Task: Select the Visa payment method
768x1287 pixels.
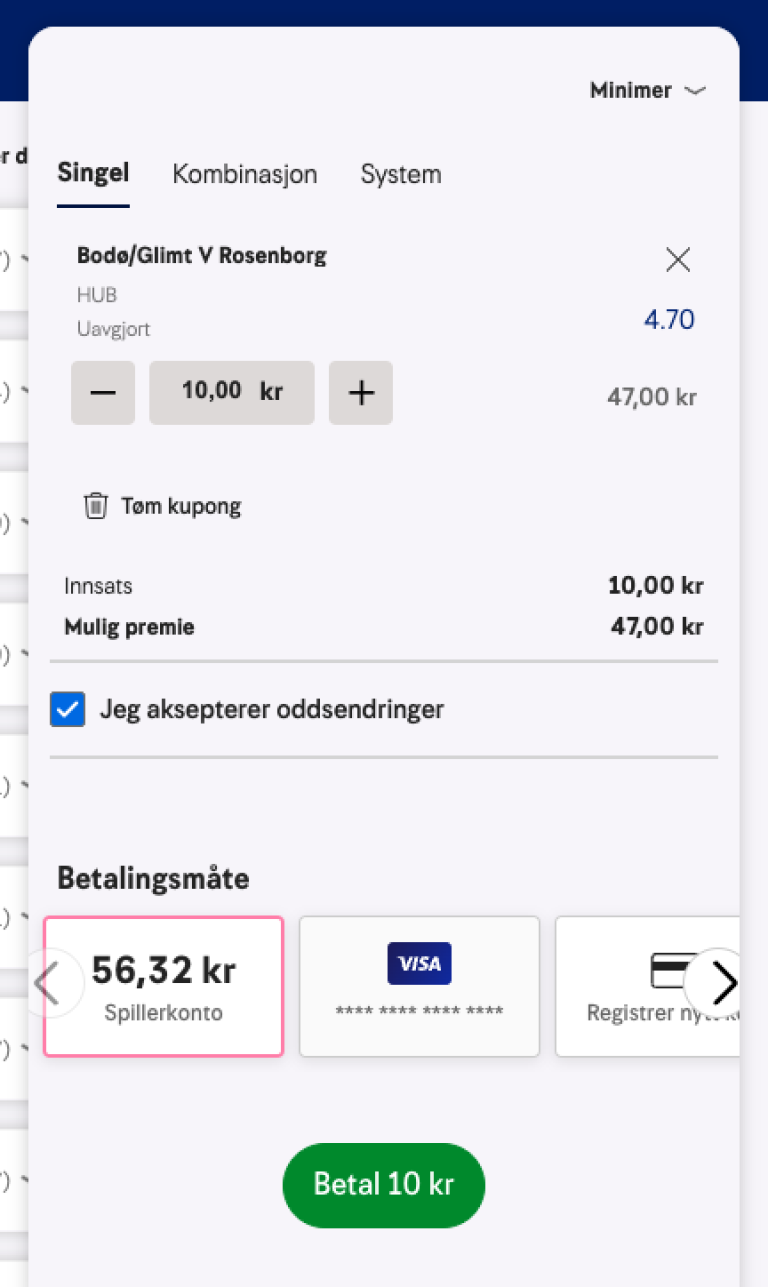Action: point(419,985)
